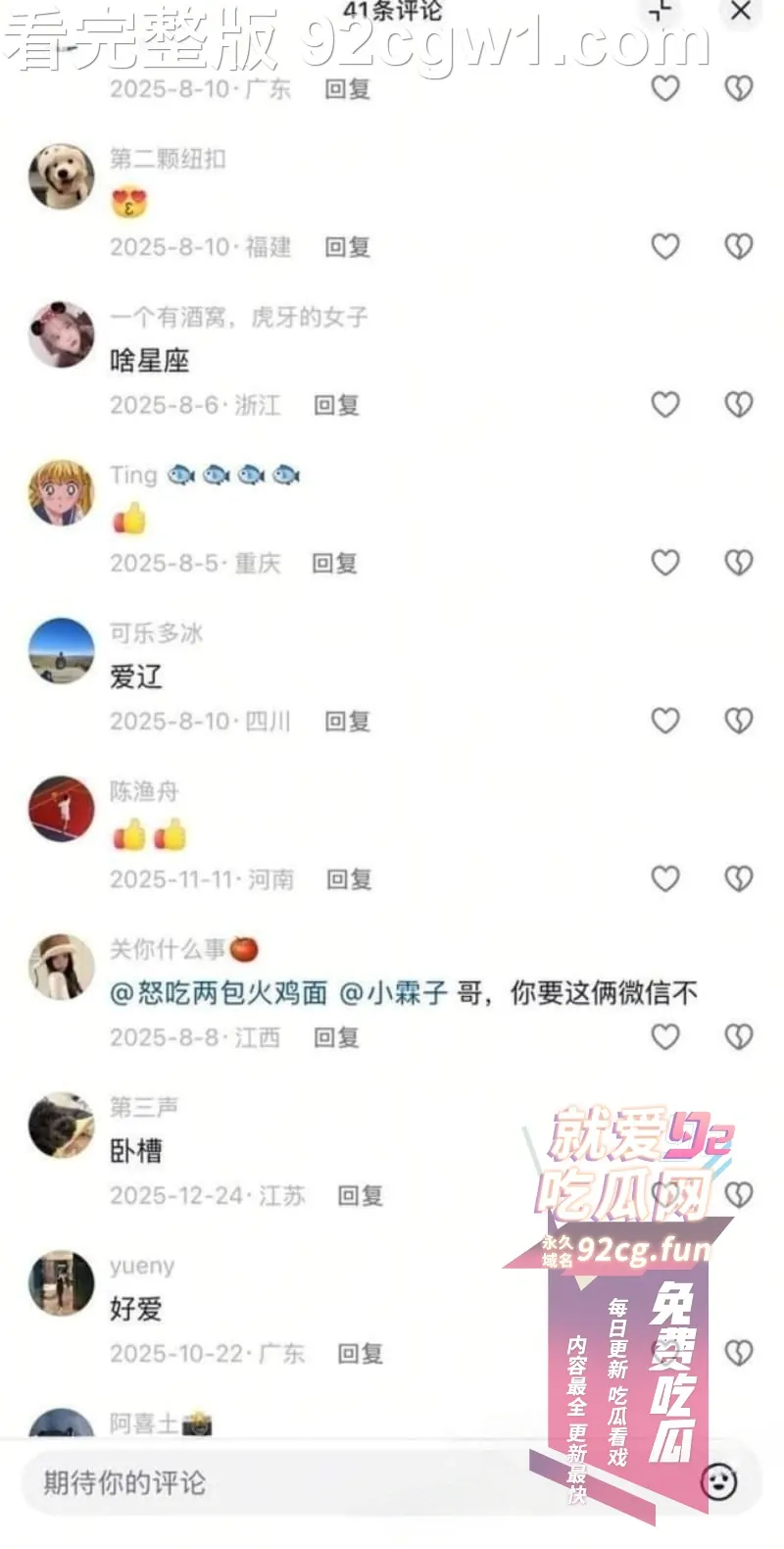Open 第三声's profile avatar
Viewport: 784px width, 1549px height.
(x=61, y=1124)
